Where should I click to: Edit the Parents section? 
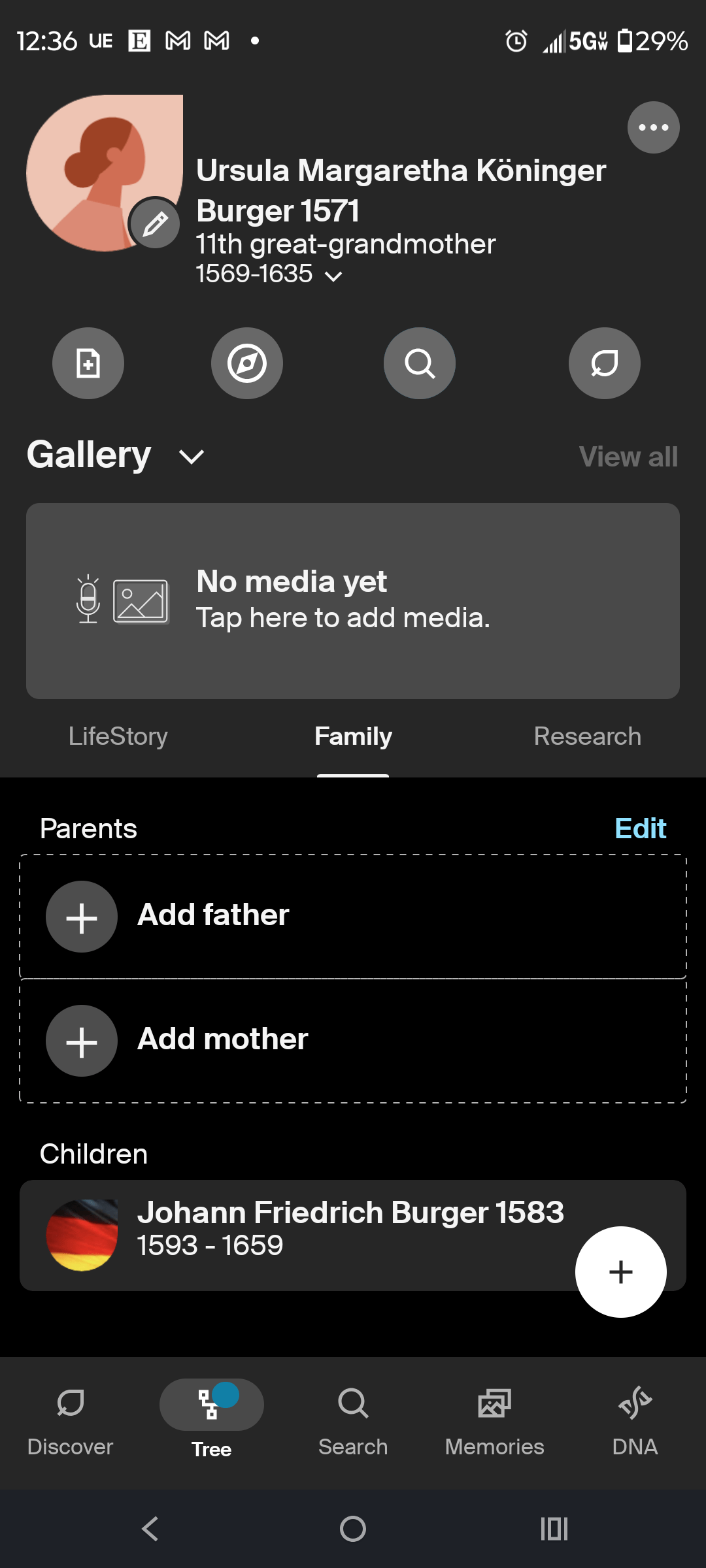[640, 828]
